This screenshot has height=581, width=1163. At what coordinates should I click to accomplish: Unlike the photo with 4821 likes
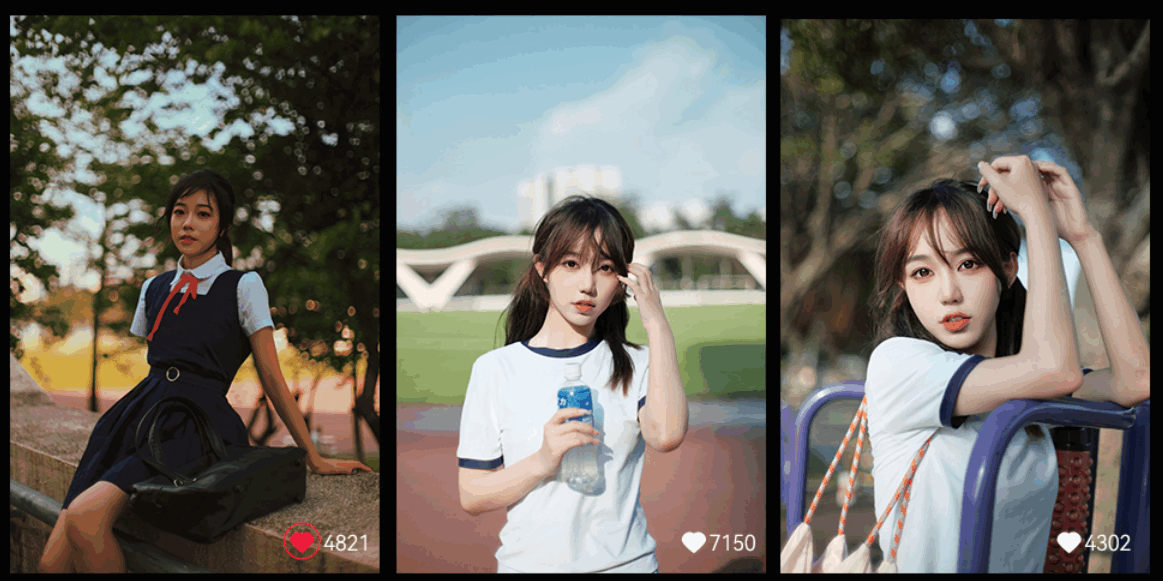[x=301, y=543]
